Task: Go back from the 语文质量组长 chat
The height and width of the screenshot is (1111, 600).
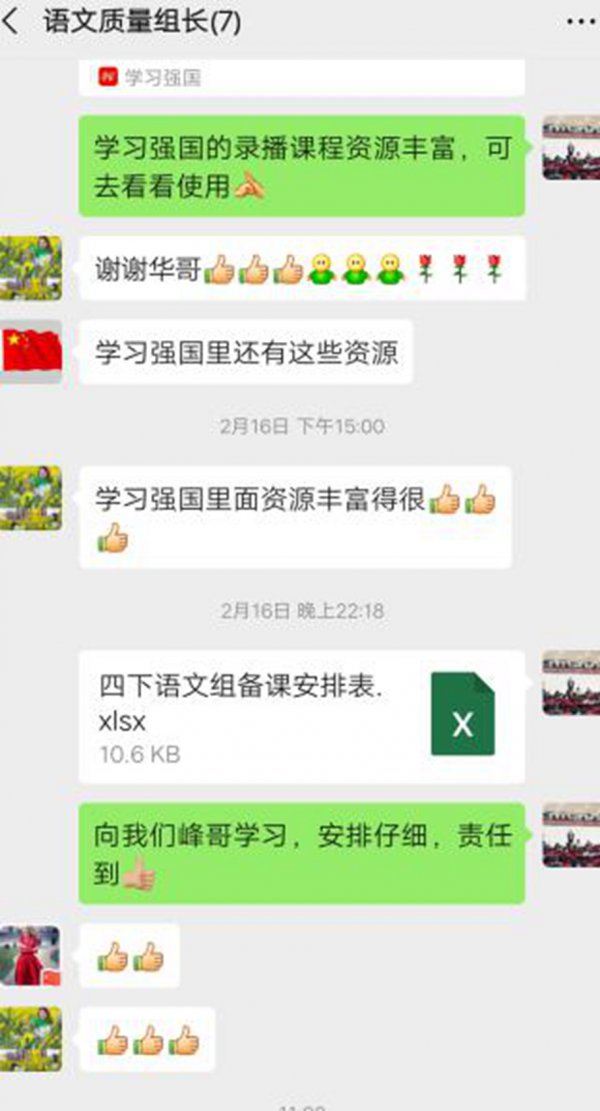Action: pos(14,22)
